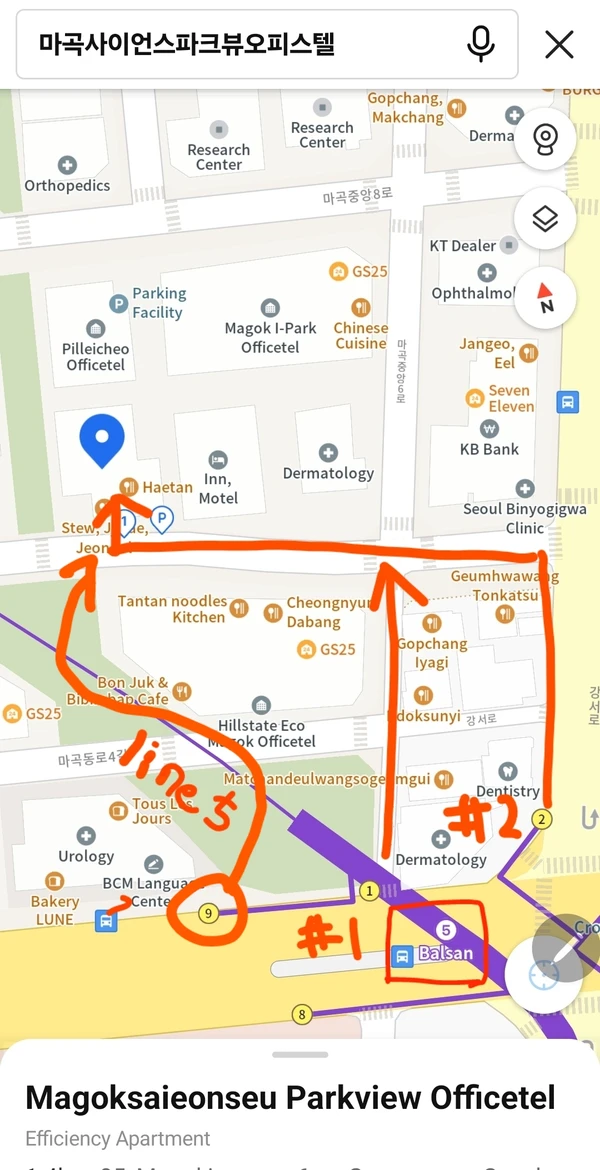Start voice search with the microphone
600x1170 pixels.
pos(481,44)
